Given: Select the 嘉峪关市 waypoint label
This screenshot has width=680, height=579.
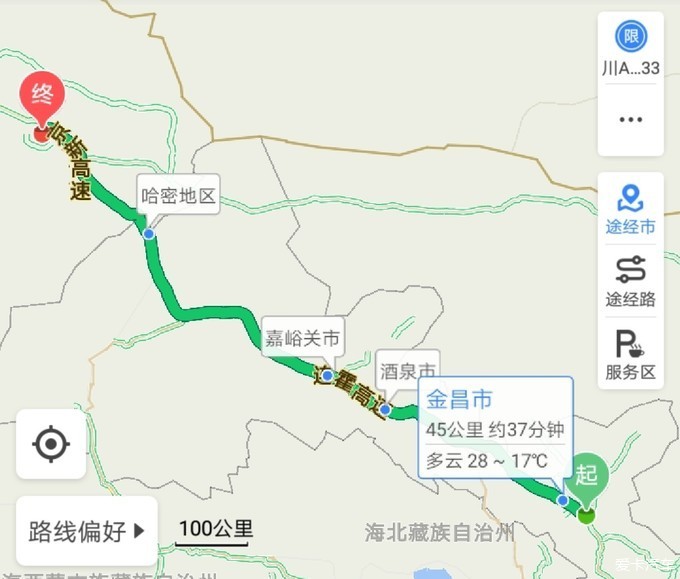Looking at the screenshot, I should pyautogui.click(x=302, y=337).
